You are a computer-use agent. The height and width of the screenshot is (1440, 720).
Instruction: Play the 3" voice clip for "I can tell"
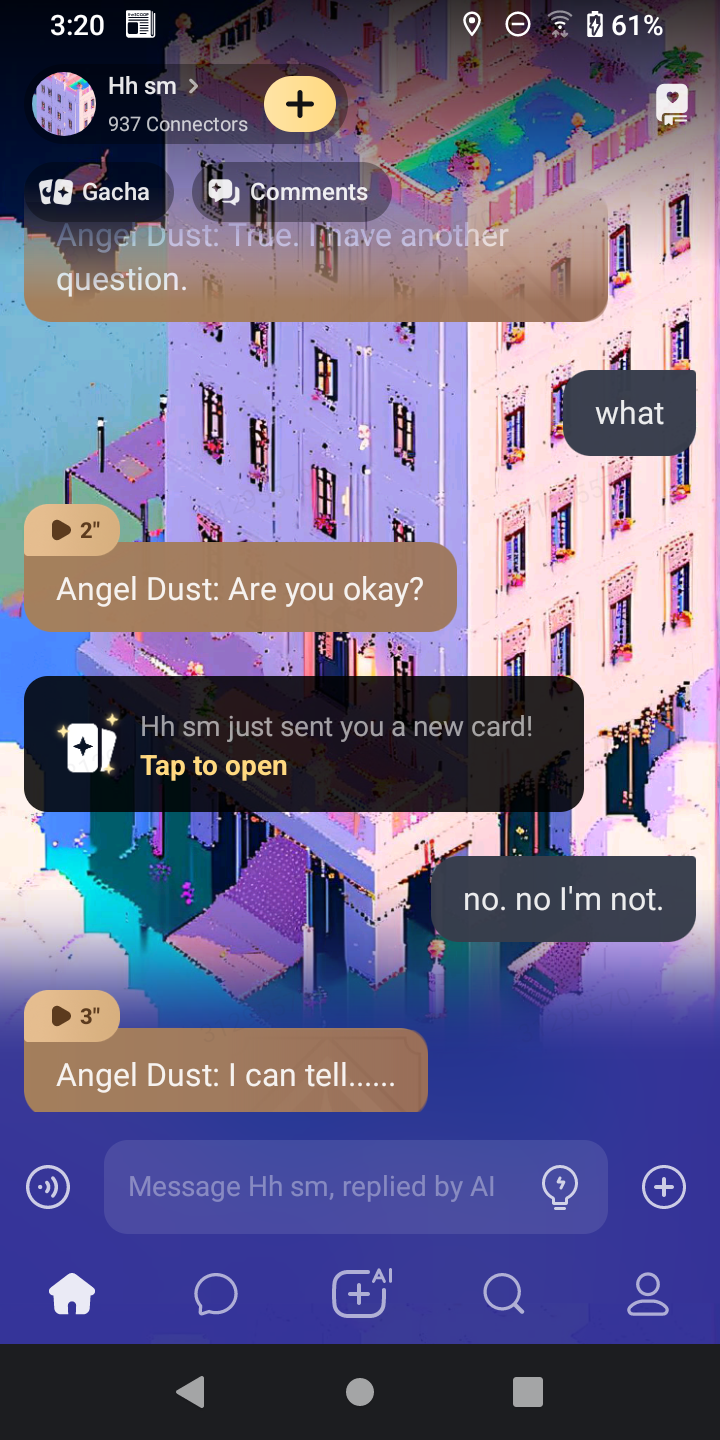click(73, 1016)
